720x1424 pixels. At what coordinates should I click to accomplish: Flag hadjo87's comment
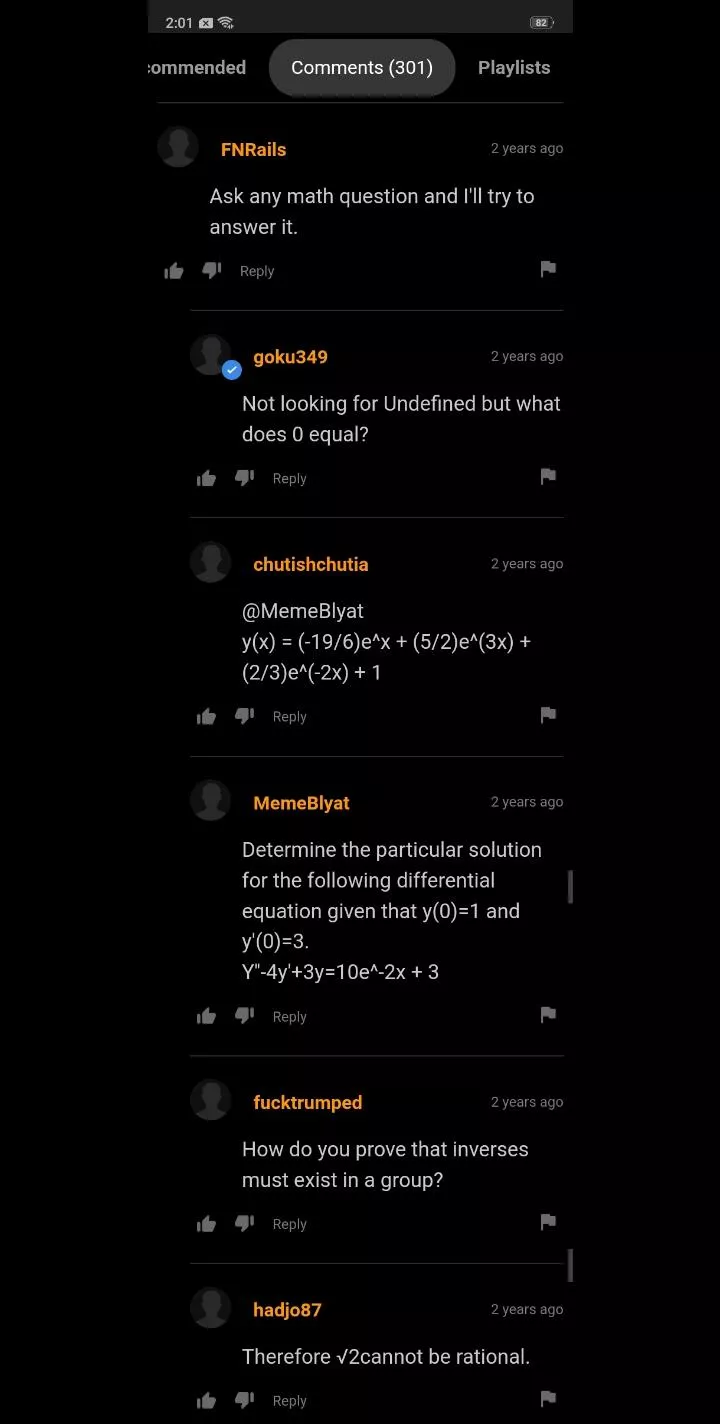[548, 1399]
